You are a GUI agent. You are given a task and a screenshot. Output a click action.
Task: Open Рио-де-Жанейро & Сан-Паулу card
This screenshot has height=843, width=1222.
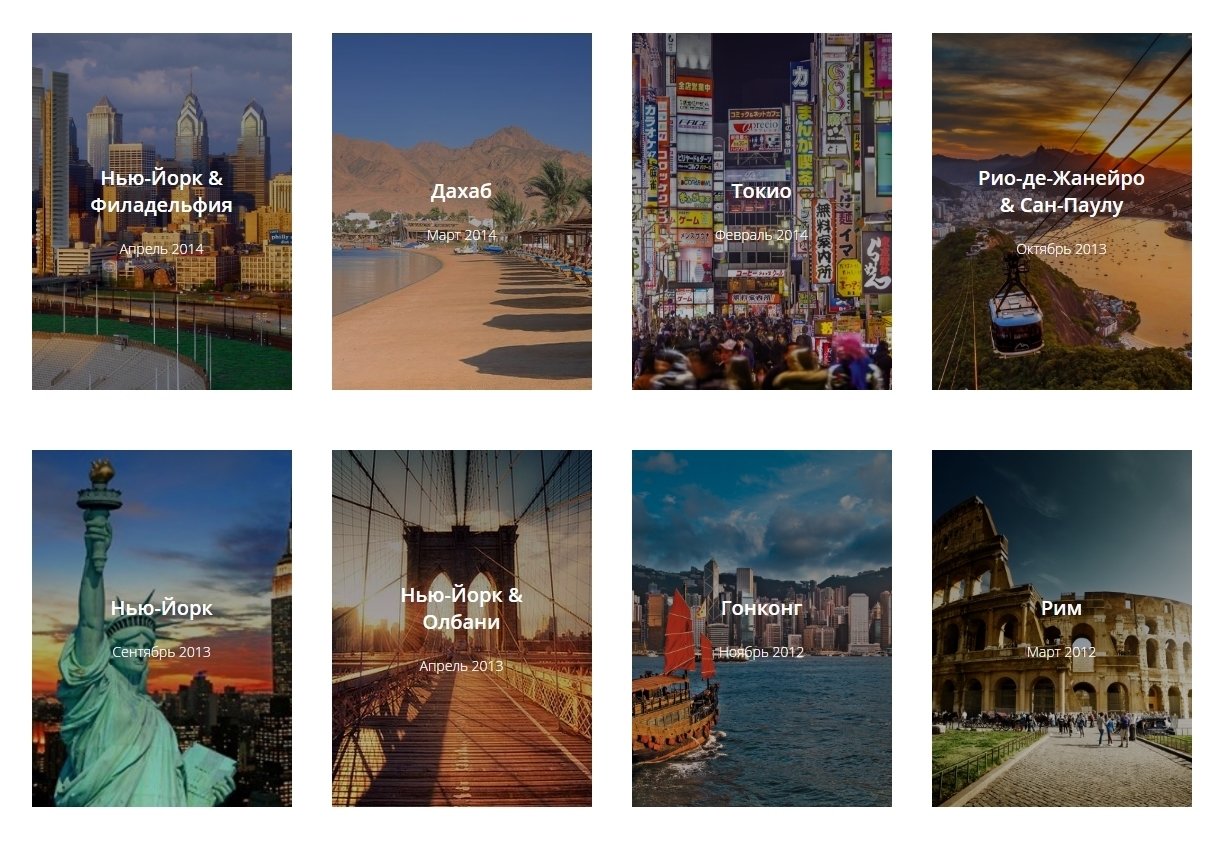[1062, 211]
